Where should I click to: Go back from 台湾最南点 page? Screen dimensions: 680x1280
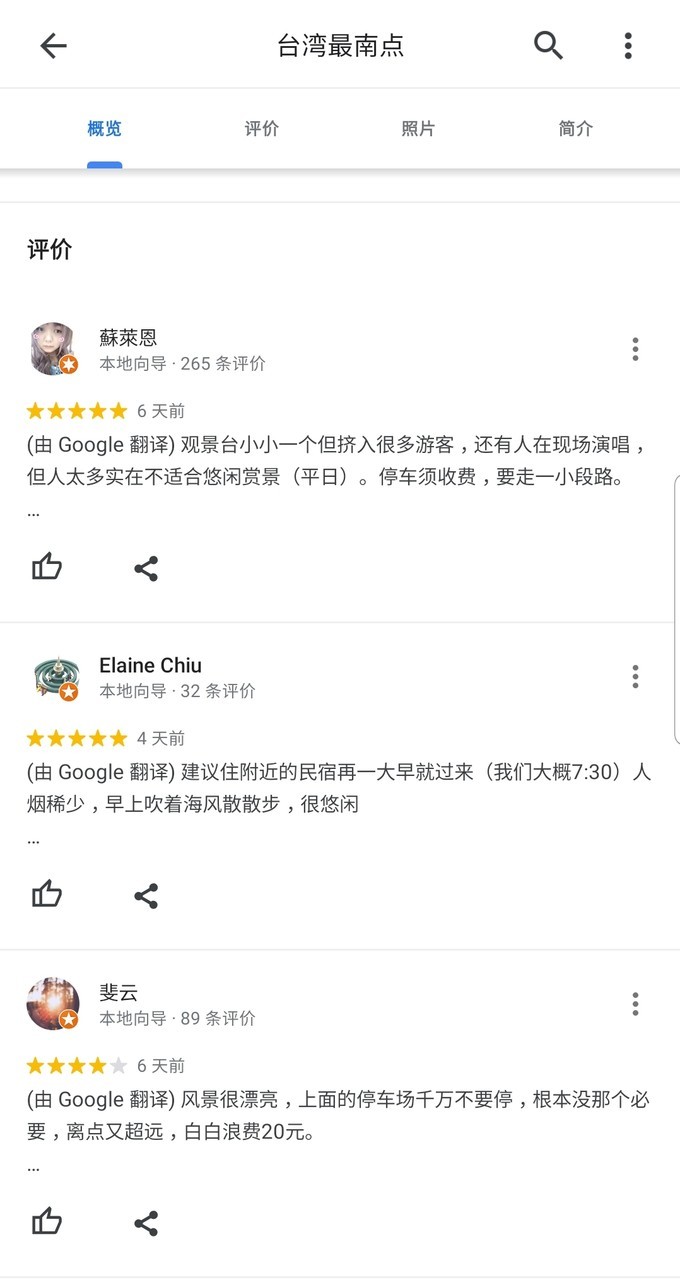(53, 46)
